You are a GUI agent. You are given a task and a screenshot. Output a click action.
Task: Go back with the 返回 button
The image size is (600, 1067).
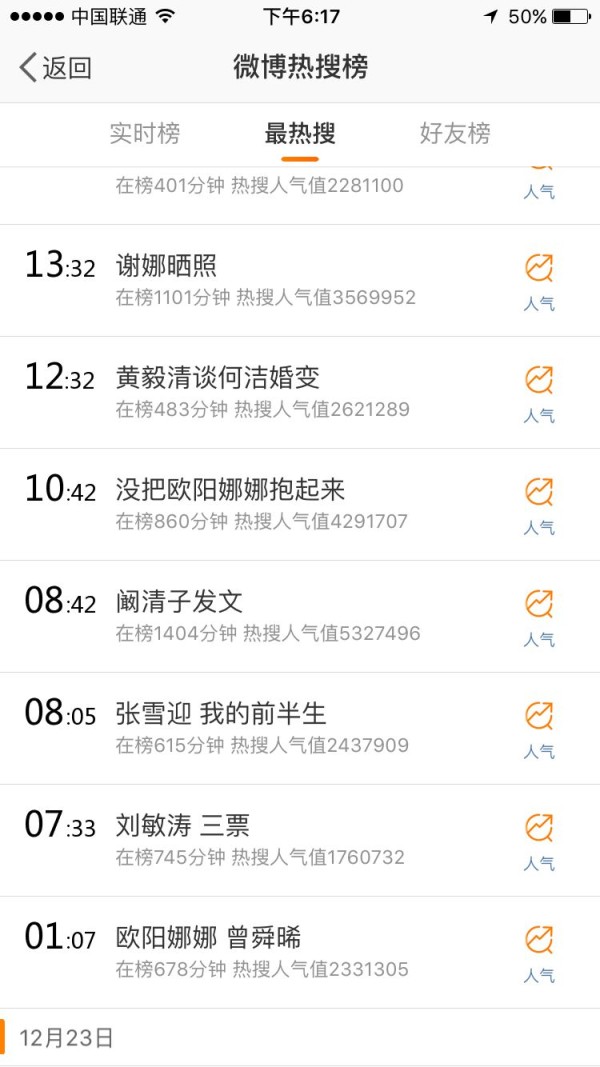pyautogui.click(x=56, y=68)
